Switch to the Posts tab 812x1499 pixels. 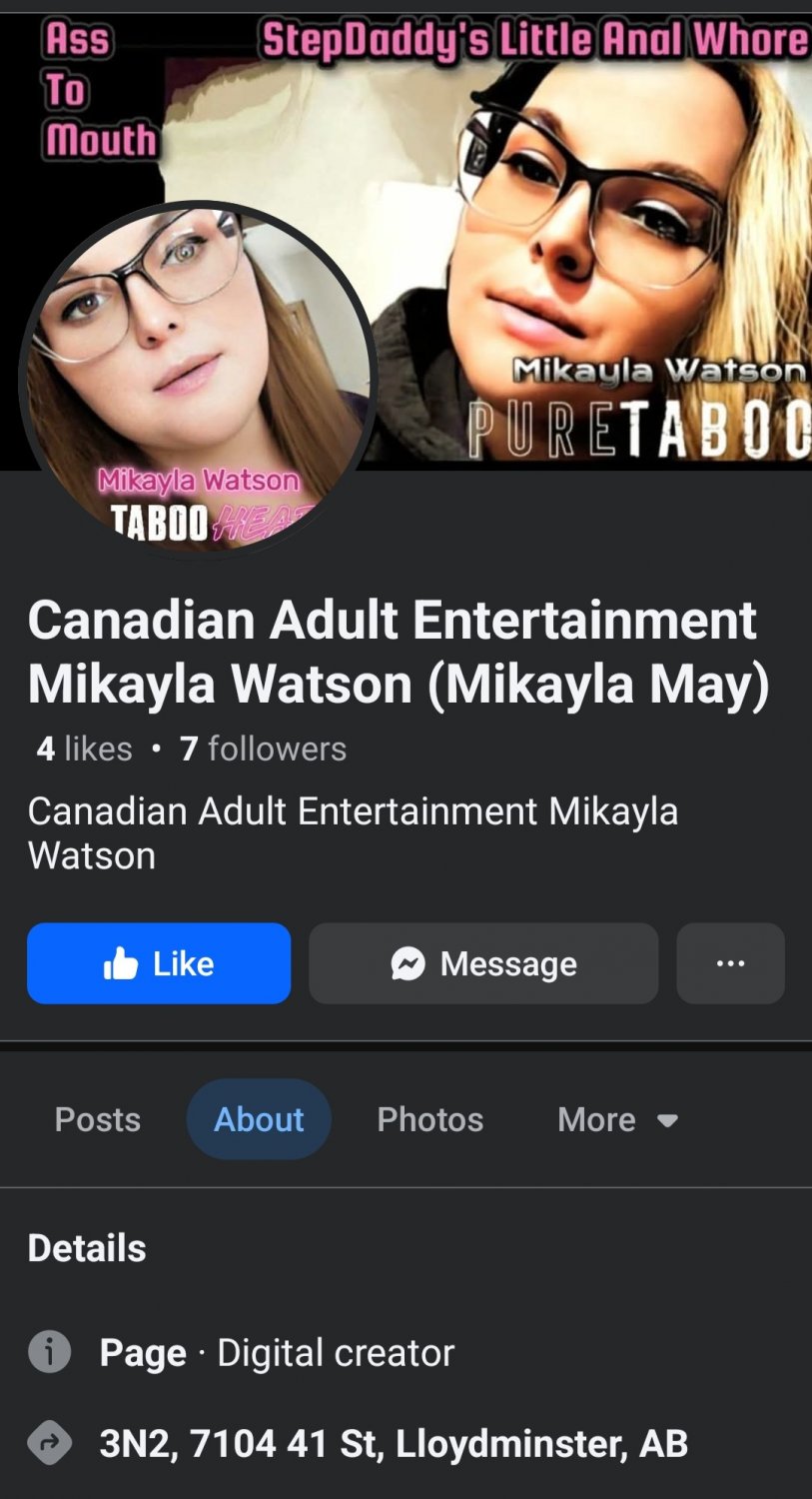click(x=98, y=1119)
